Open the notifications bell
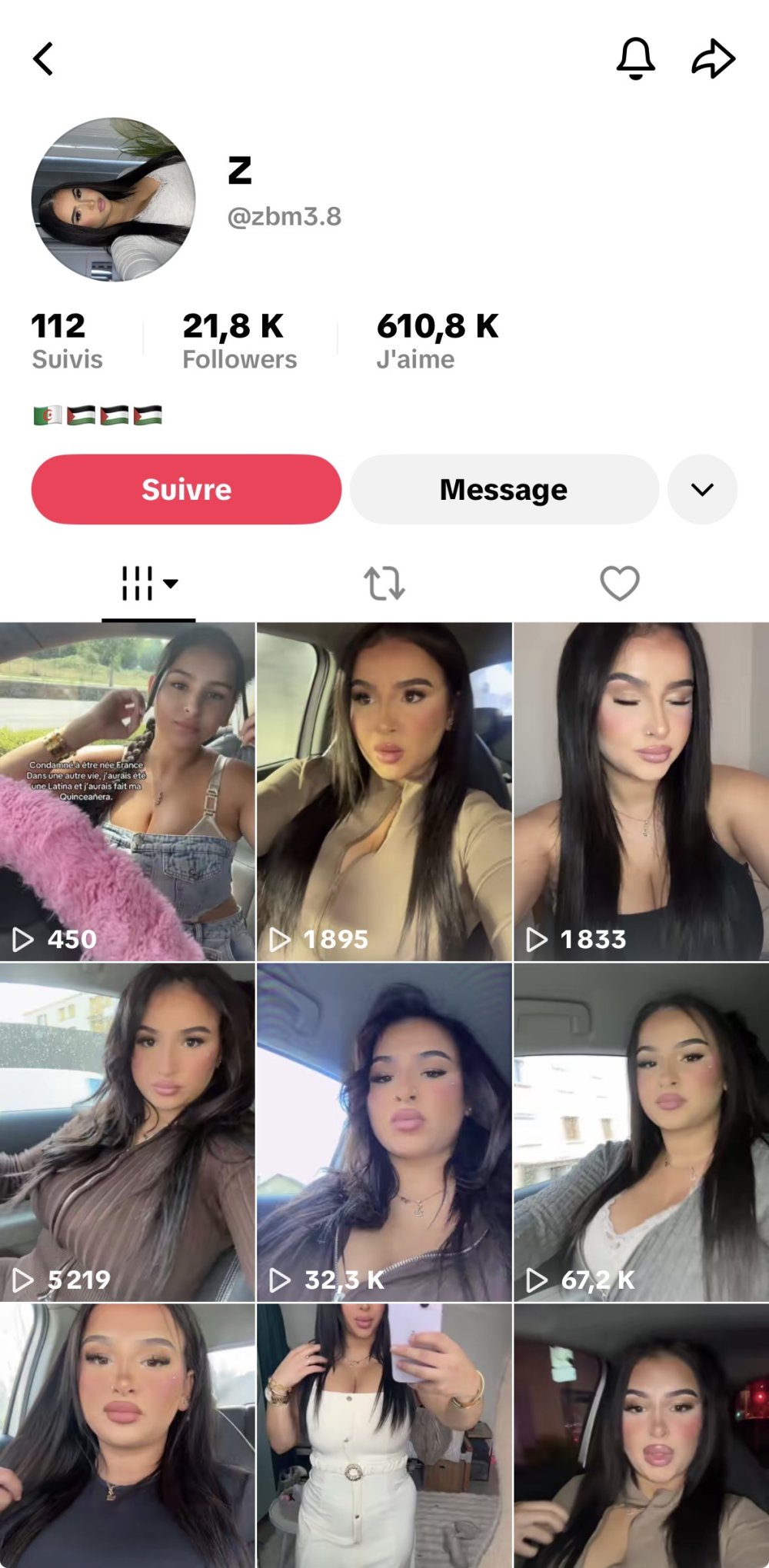The width and height of the screenshot is (769, 1568). pyautogui.click(x=635, y=58)
